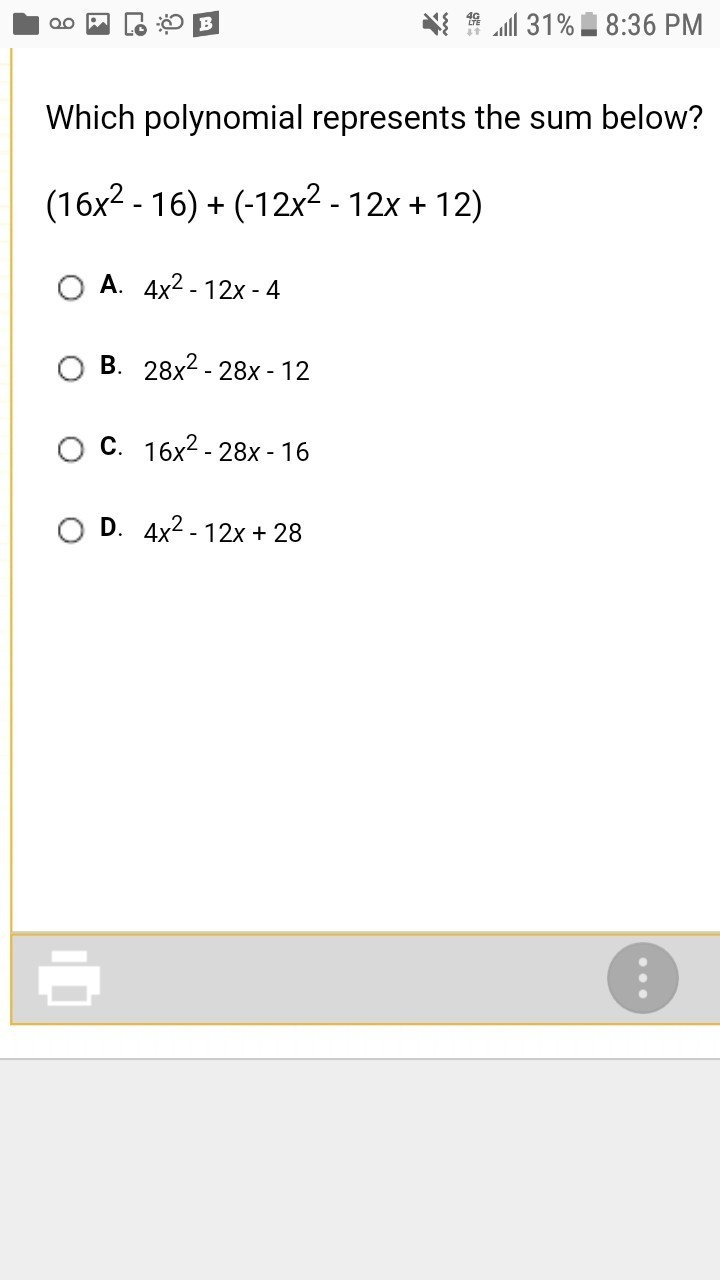Image resolution: width=720 pixels, height=1280 pixels.
Task: Print this question with the printer icon
Action: (x=69, y=977)
